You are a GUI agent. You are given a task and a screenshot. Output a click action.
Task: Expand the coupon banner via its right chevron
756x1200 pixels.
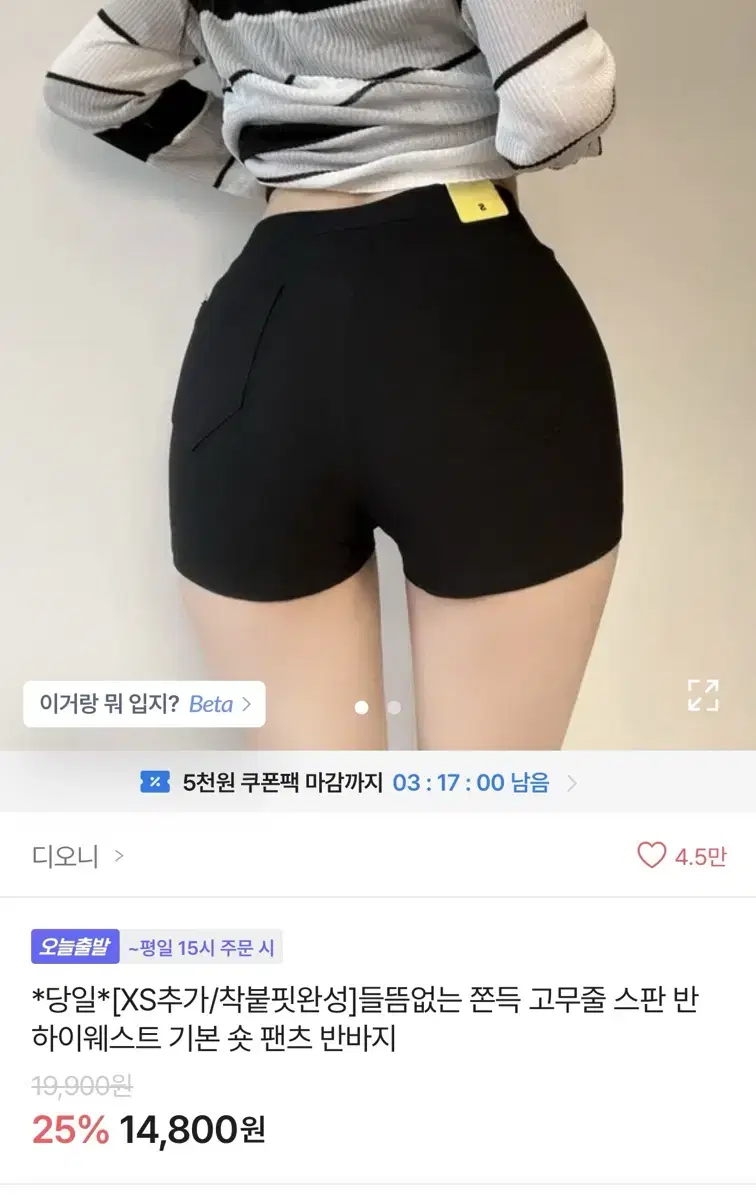click(571, 784)
